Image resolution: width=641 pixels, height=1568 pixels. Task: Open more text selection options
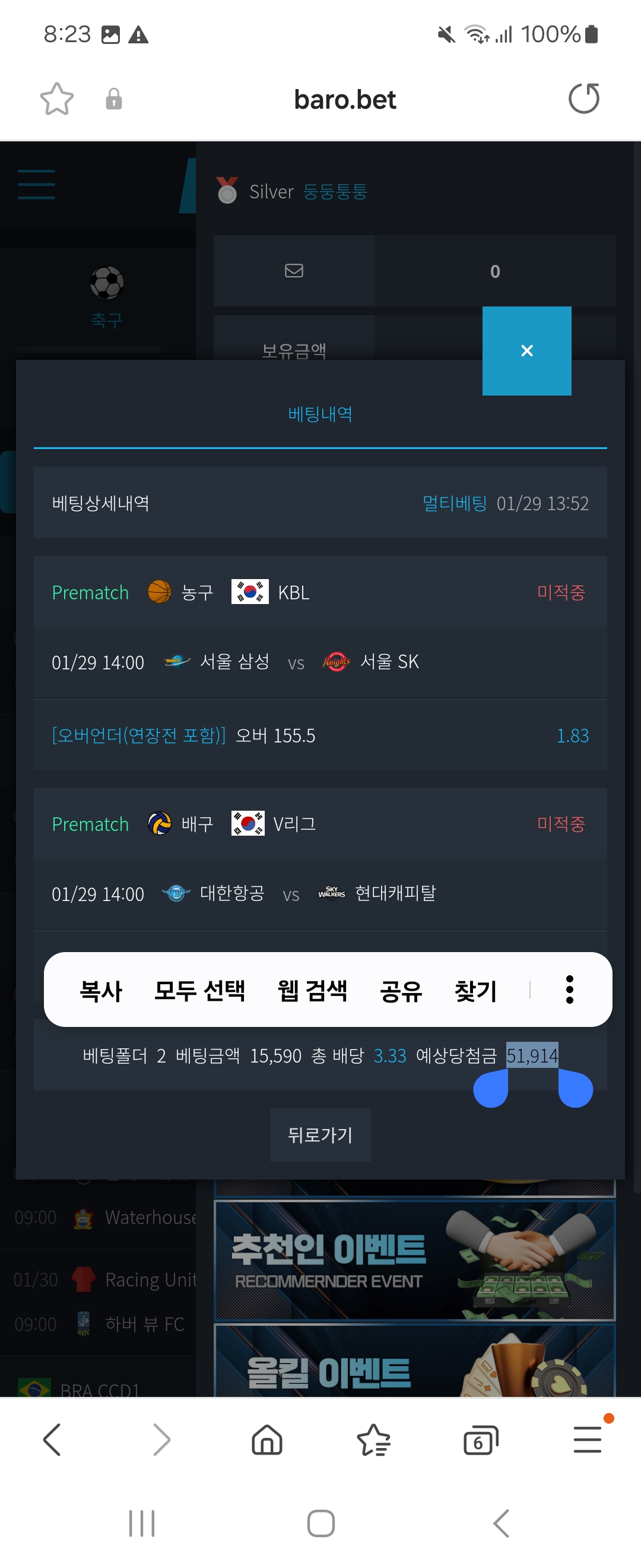click(569, 990)
